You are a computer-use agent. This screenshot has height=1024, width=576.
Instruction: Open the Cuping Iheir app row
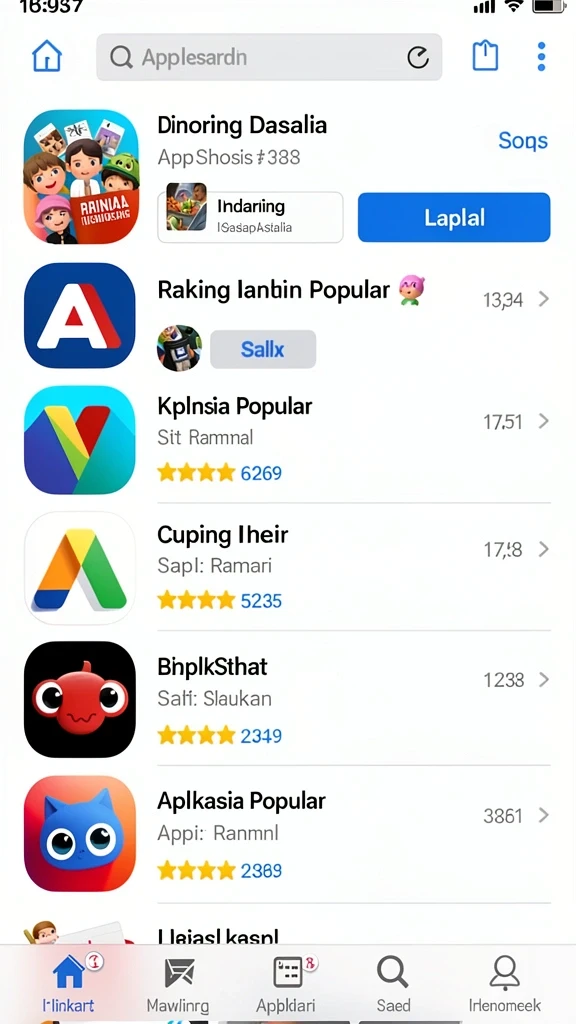pyautogui.click(x=287, y=568)
